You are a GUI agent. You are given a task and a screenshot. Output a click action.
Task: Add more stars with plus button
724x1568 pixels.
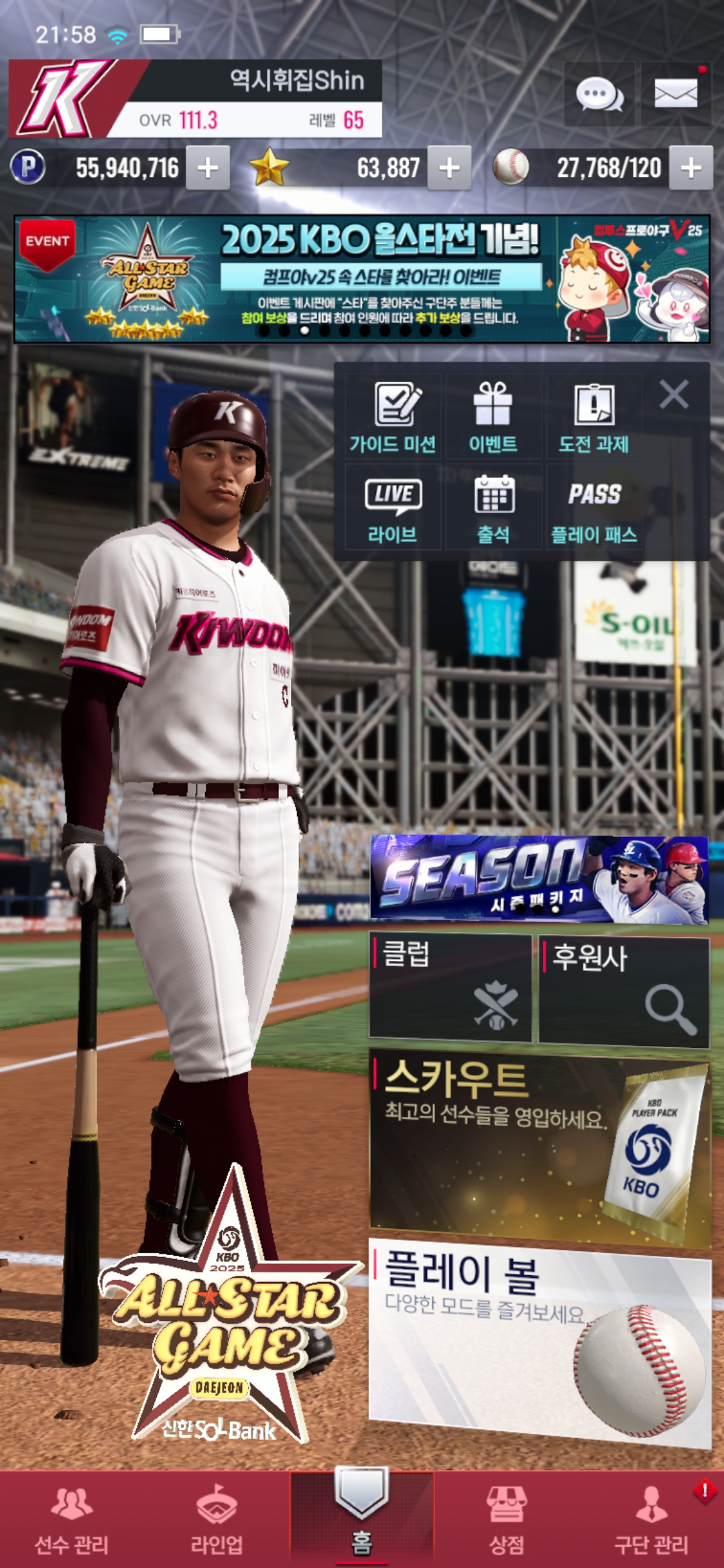[x=449, y=168]
